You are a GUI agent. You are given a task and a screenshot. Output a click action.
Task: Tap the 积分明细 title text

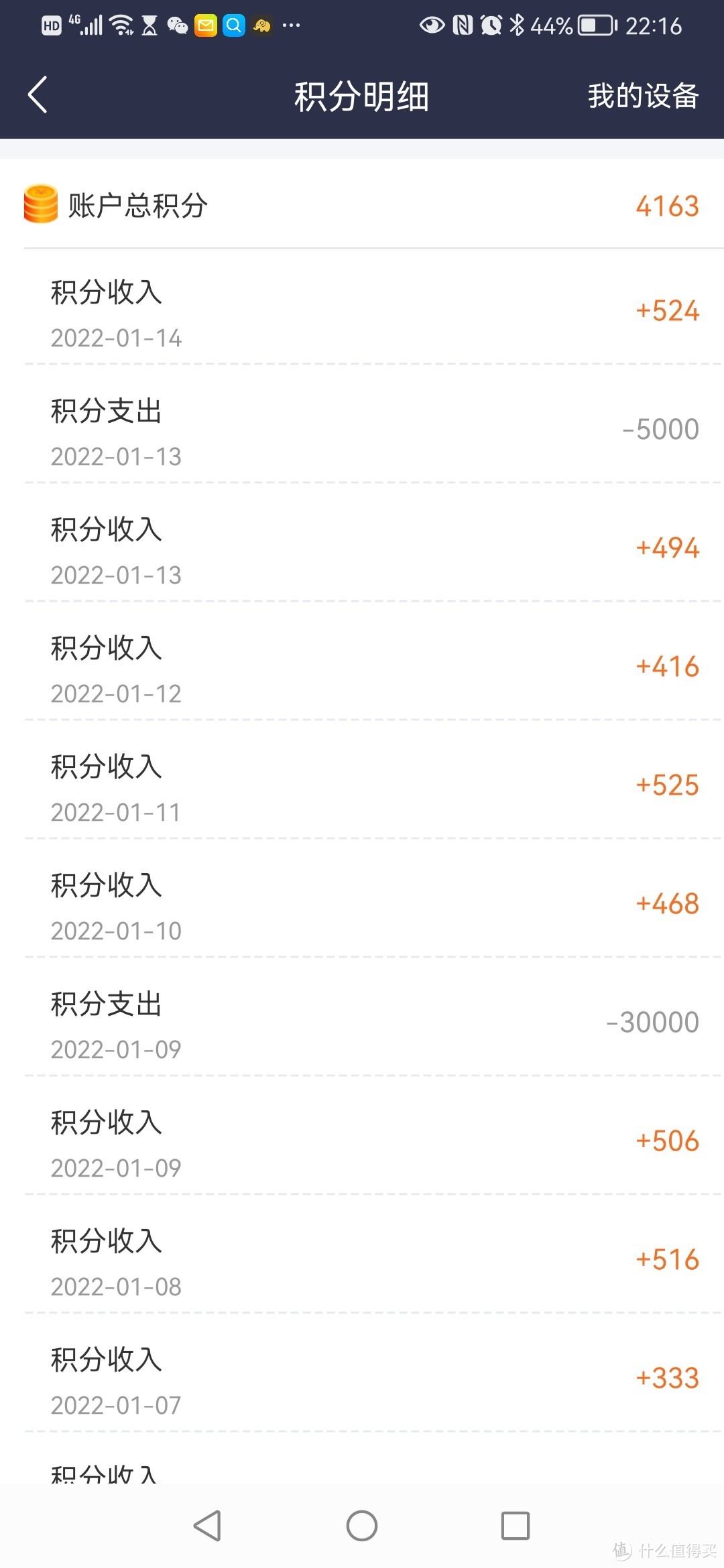361,96
